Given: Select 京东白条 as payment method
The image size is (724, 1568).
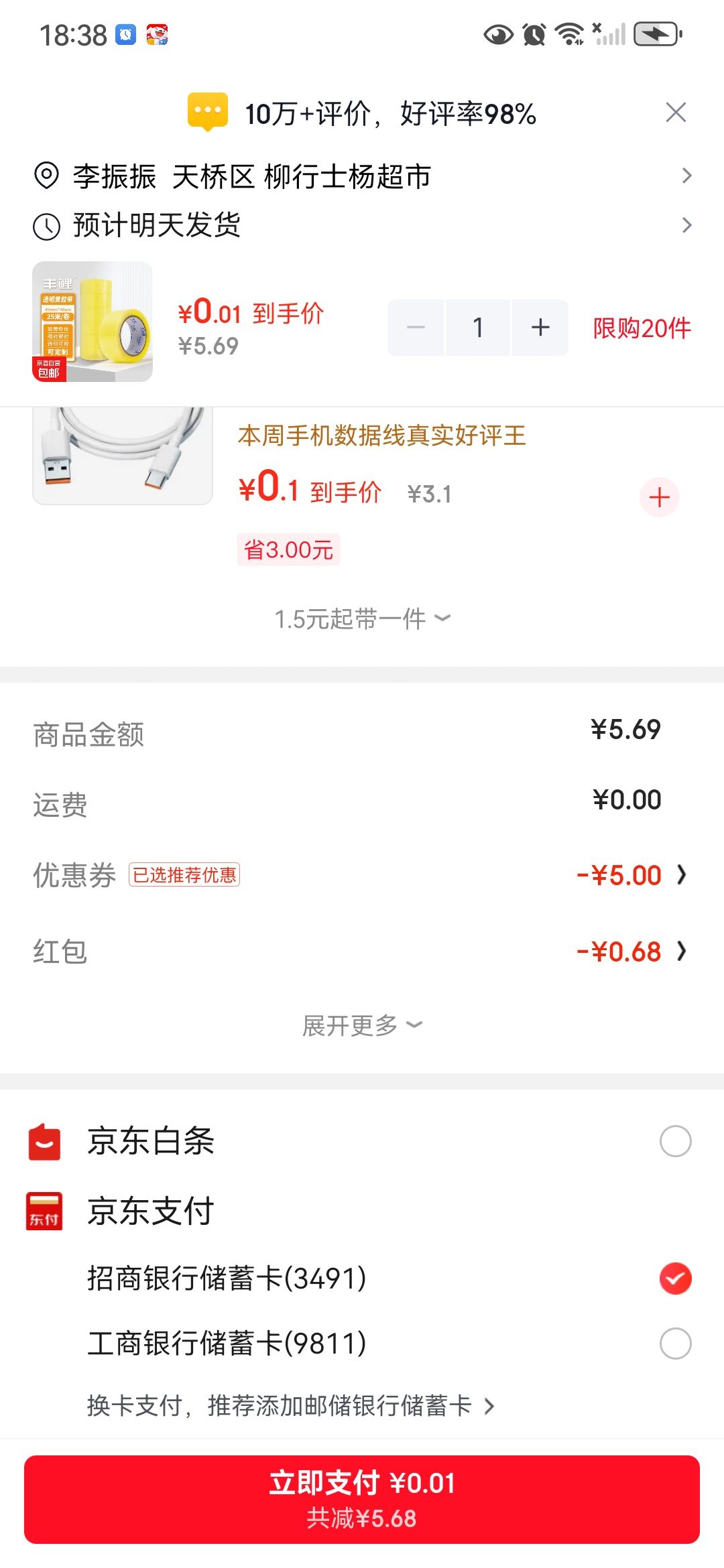Looking at the screenshot, I should 362,1141.
